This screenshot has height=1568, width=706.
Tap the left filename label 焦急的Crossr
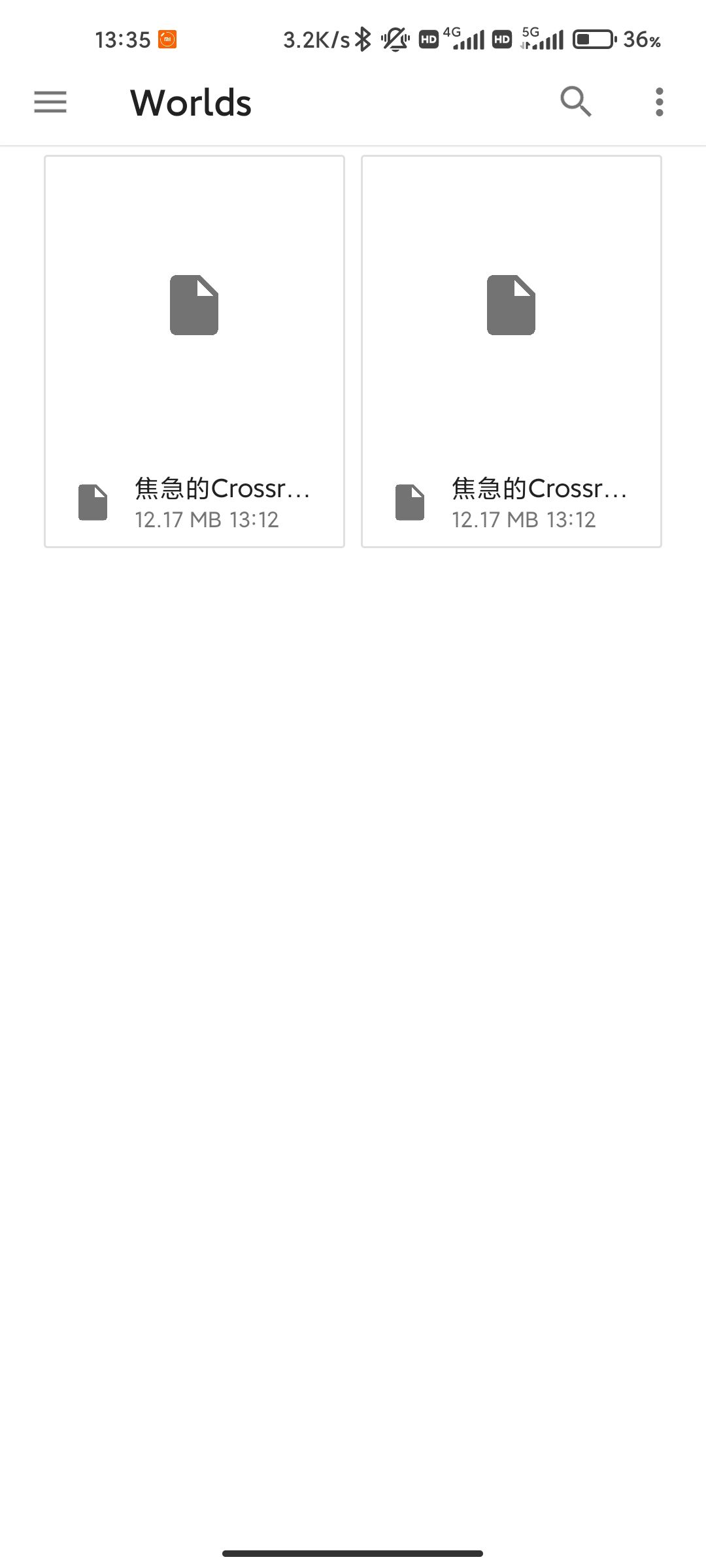click(223, 489)
